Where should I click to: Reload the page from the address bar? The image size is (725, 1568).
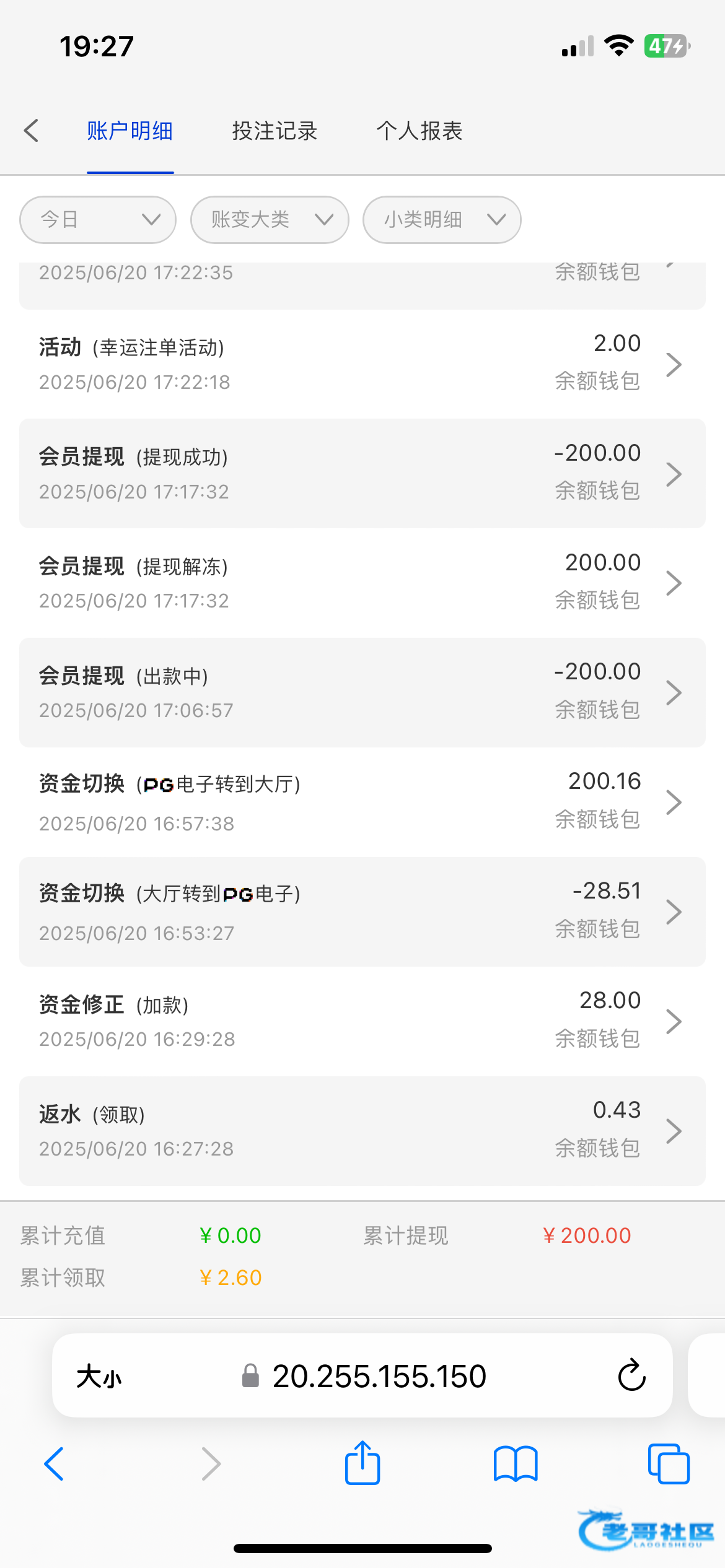click(631, 1375)
